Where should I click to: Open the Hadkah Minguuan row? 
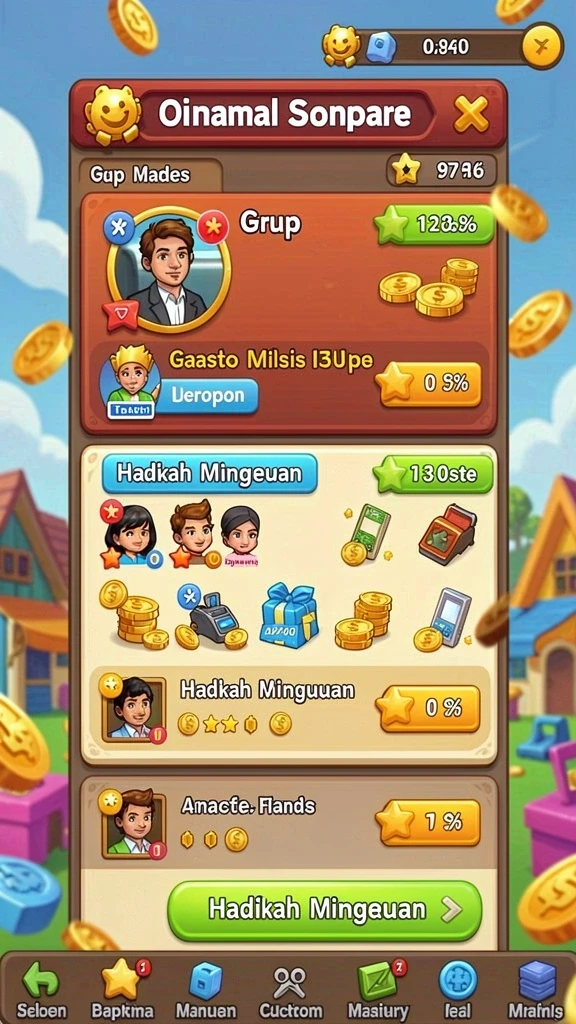(x=289, y=708)
